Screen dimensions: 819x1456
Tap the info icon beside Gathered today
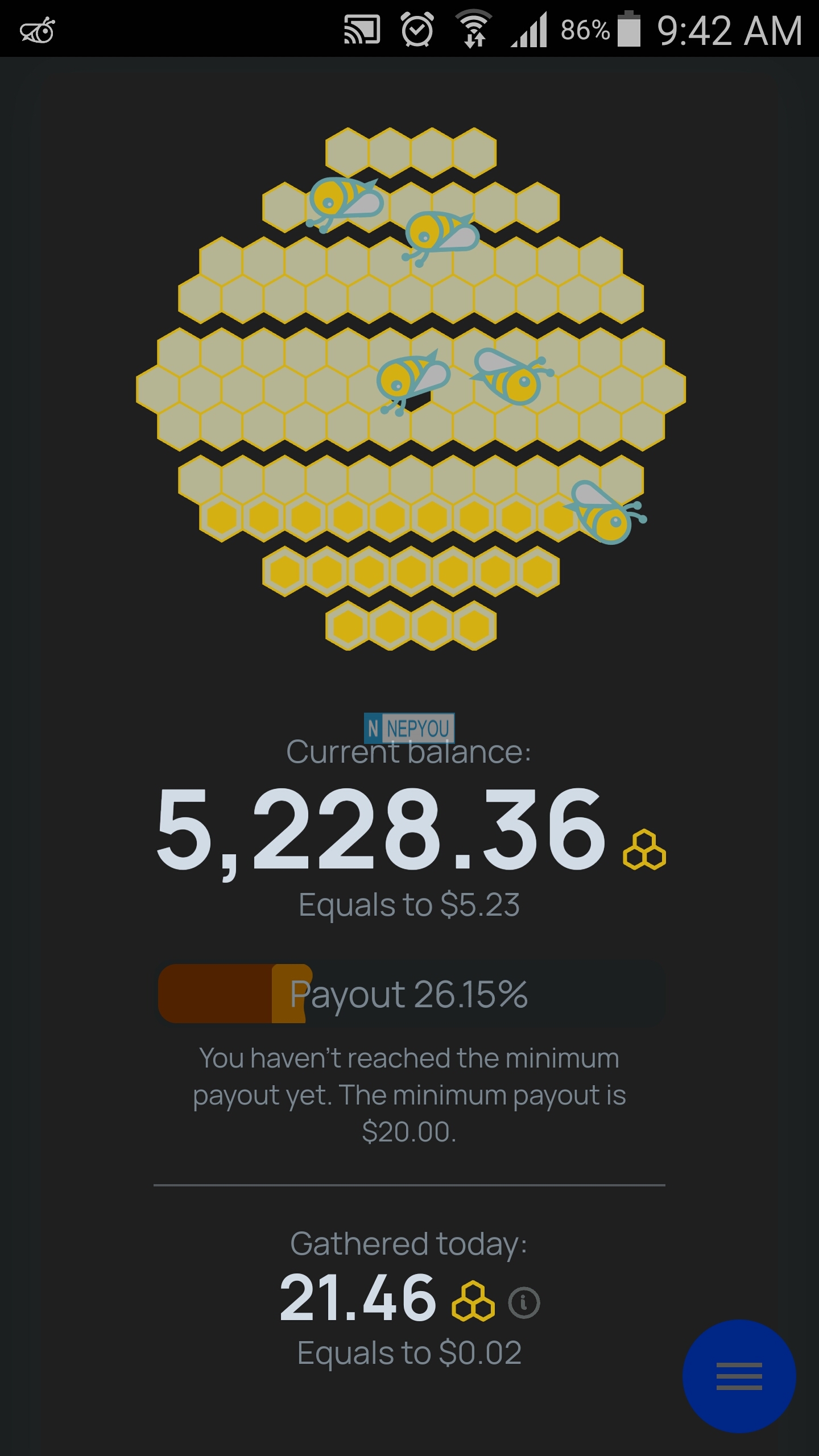[524, 1302]
